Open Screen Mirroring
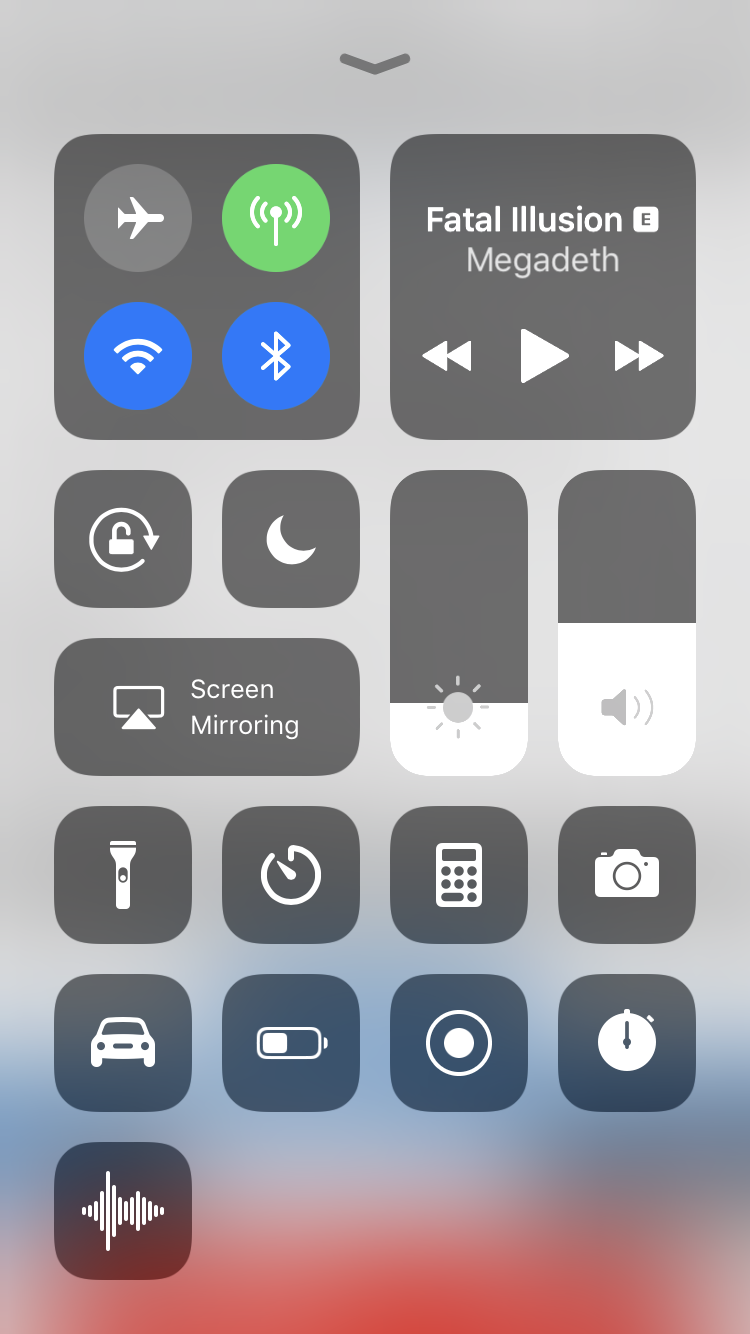Image resolution: width=750 pixels, height=1334 pixels. point(207,707)
